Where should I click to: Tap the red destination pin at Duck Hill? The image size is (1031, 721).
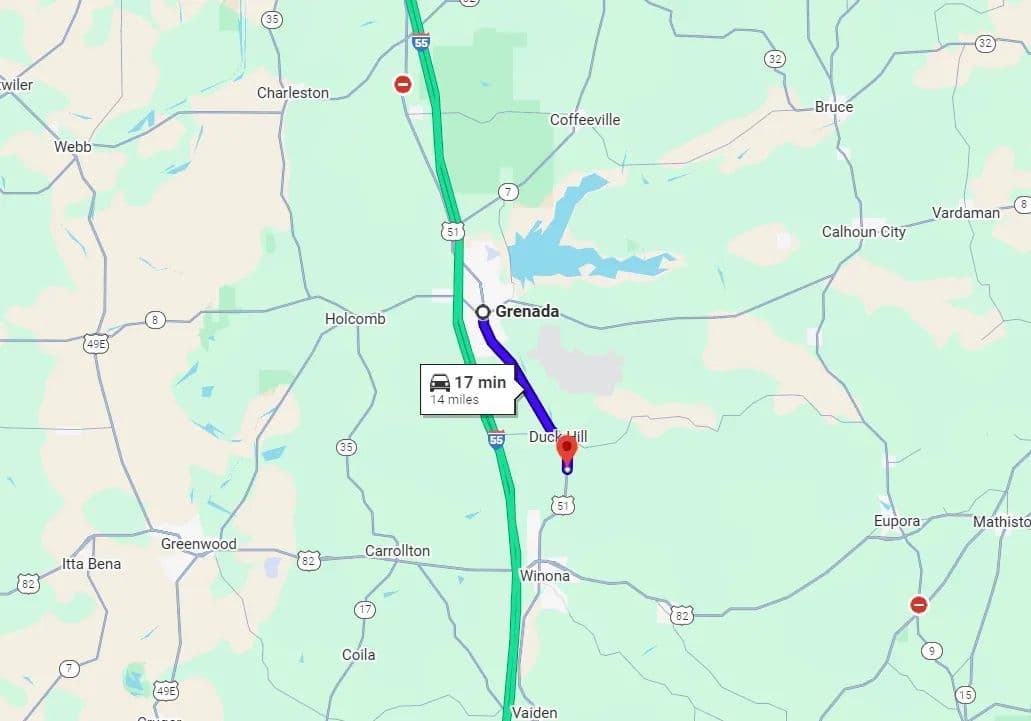pos(568,448)
